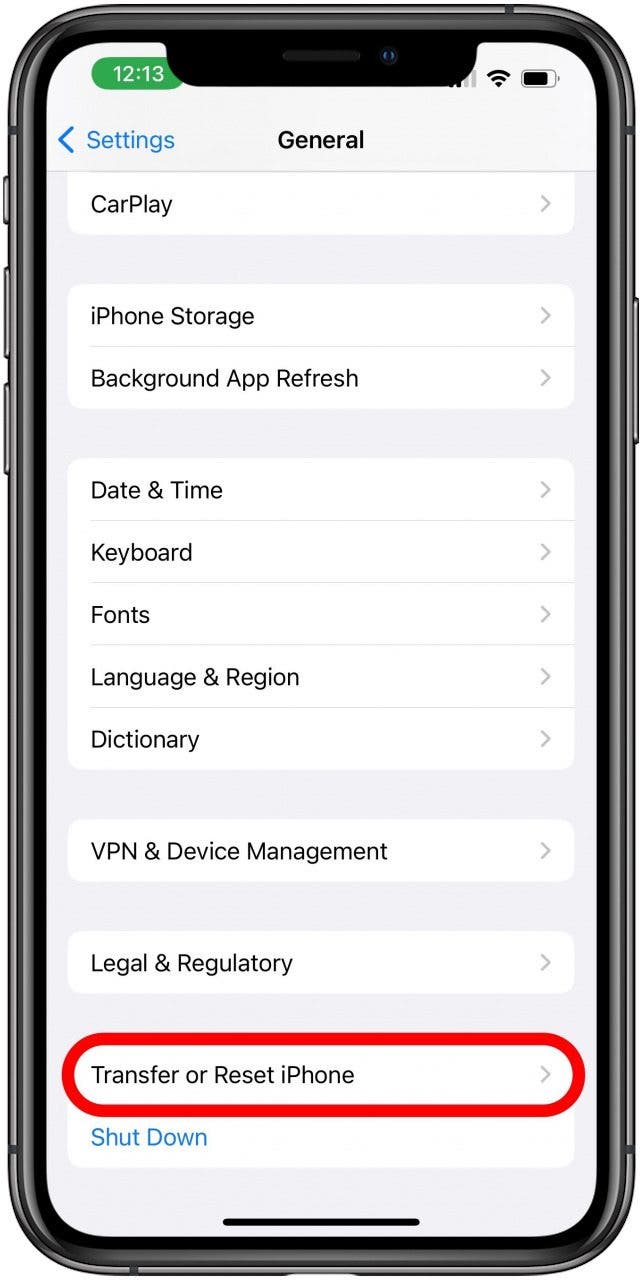
Task: Open Date & Time settings
Action: click(x=320, y=490)
